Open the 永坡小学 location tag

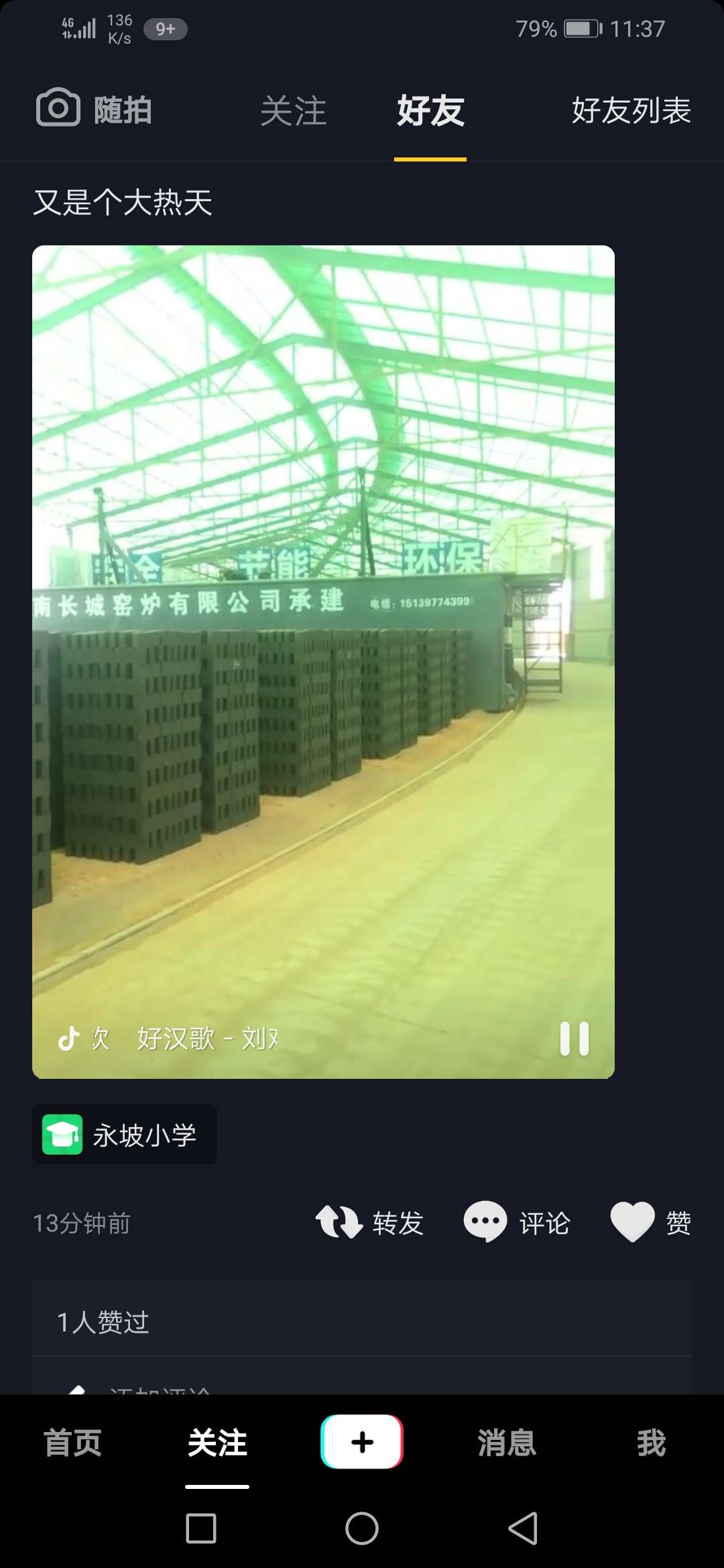coord(125,1134)
